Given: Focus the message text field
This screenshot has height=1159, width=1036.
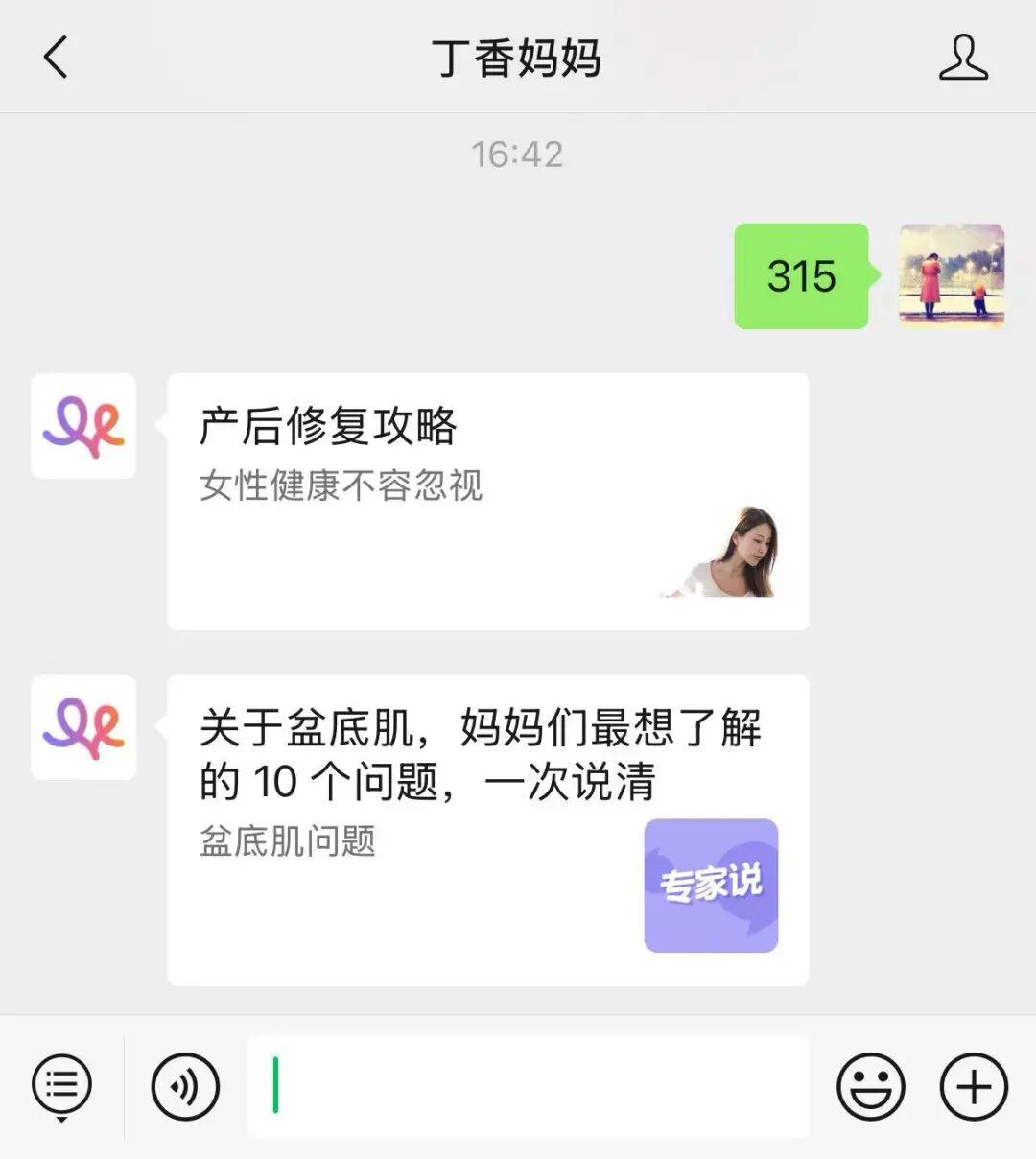Looking at the screenshot, I should pyautogui.click(x=528, y=1086).
